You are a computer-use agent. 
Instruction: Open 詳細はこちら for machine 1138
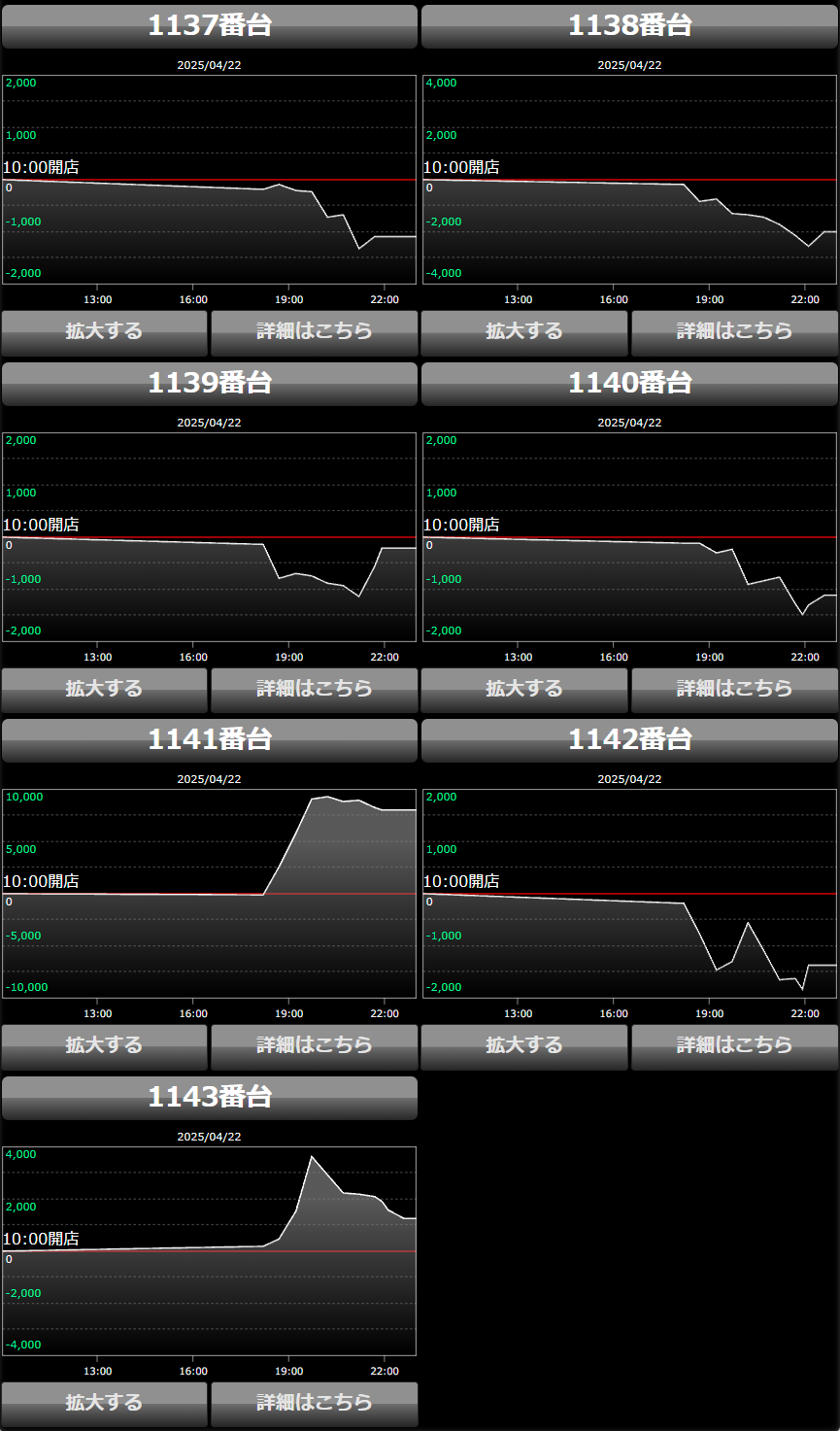[734, 332]
